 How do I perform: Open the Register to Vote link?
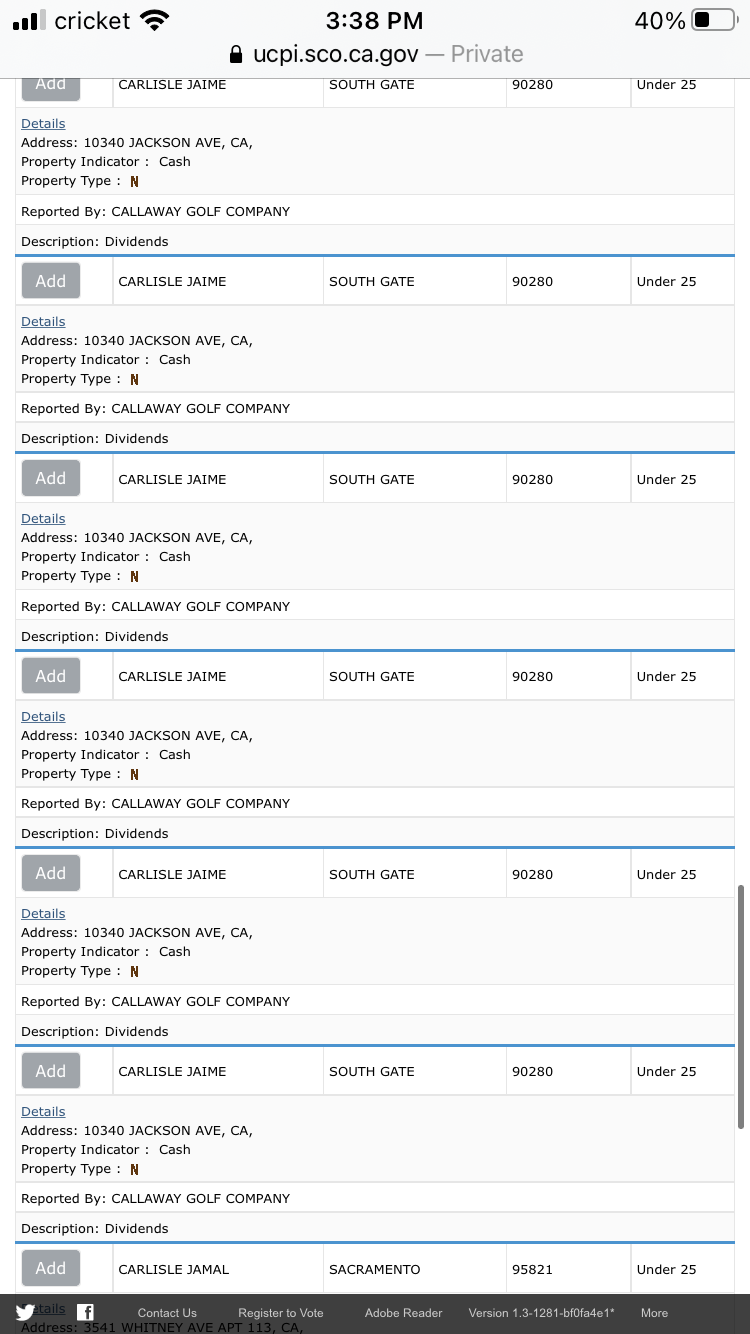tap(281, 1313)
